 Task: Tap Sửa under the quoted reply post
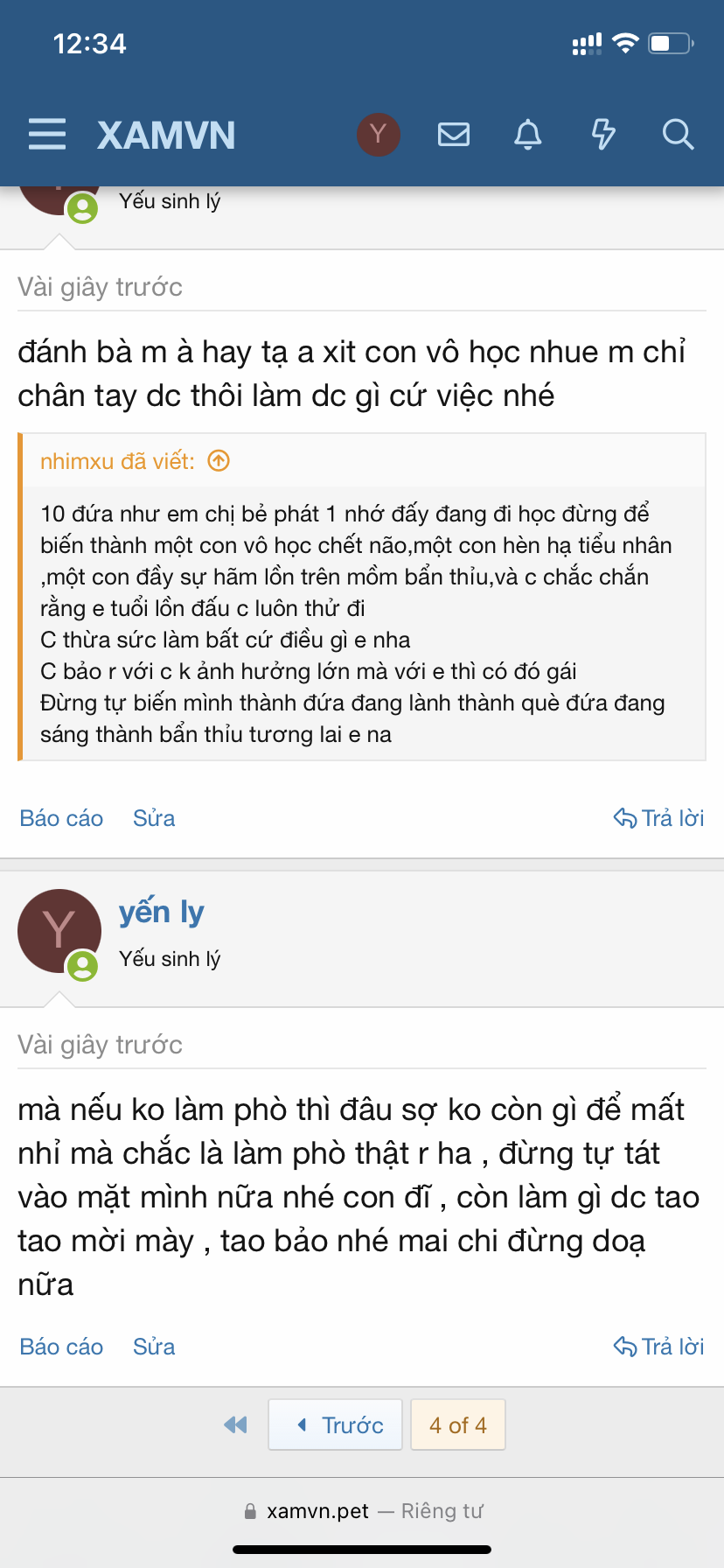[x=154, y=818]
